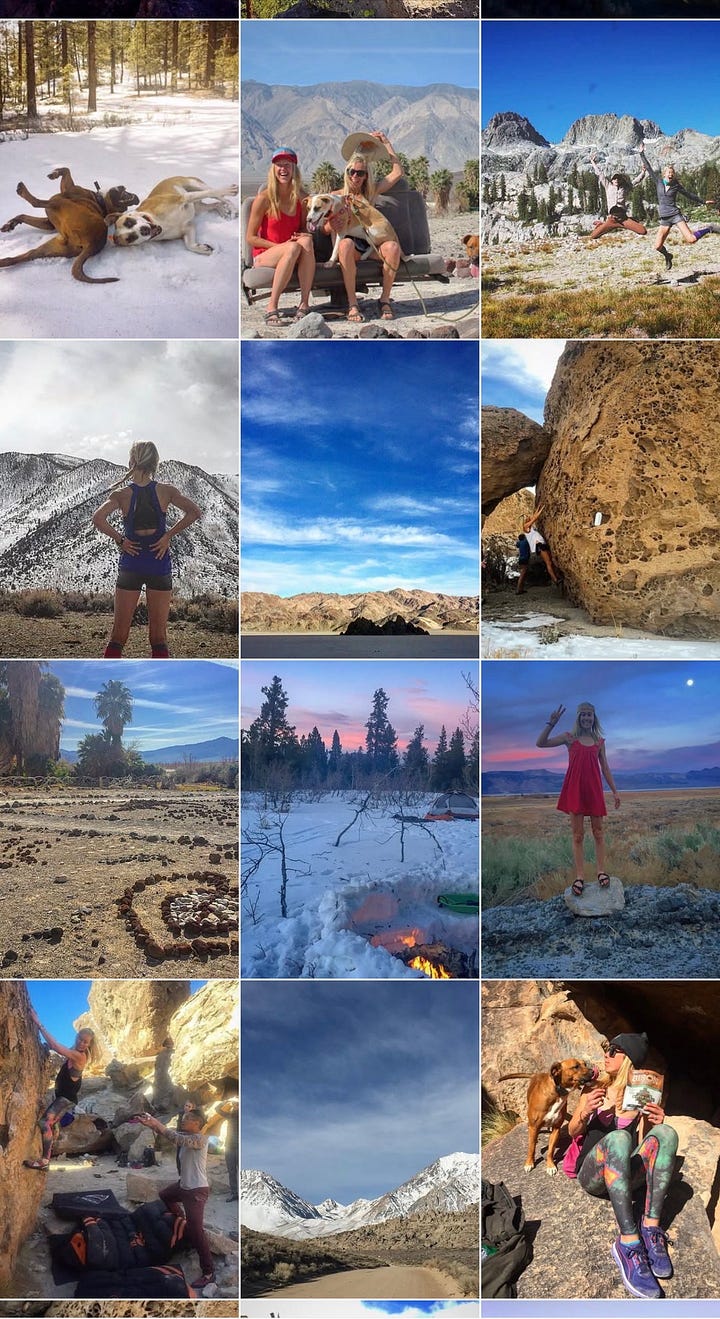Open the photo of woman facing snowy mountains
Screen dimensions: 720x1319
[x=119, y=499]
